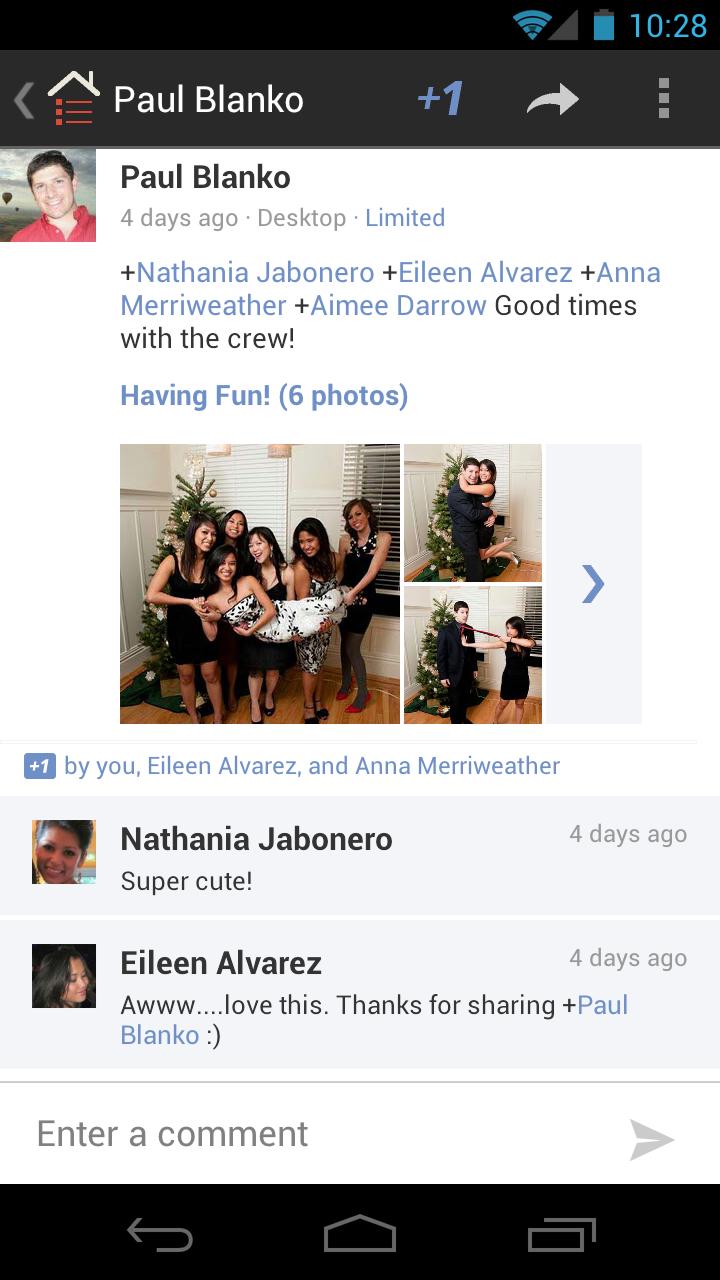
Task: Open the recent apps view
Action: pos(561,1234)
